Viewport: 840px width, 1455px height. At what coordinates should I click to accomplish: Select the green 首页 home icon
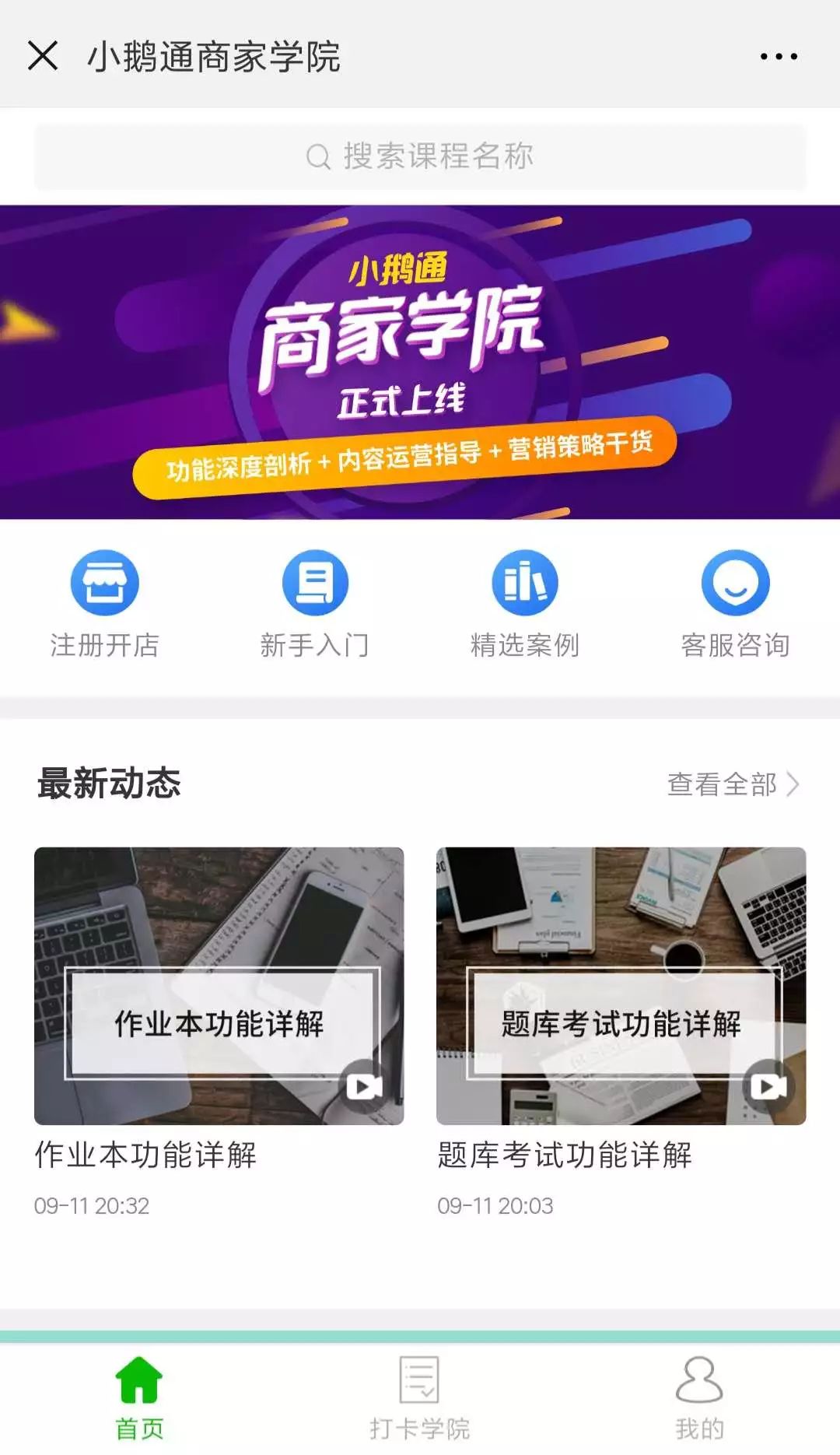138,1389
